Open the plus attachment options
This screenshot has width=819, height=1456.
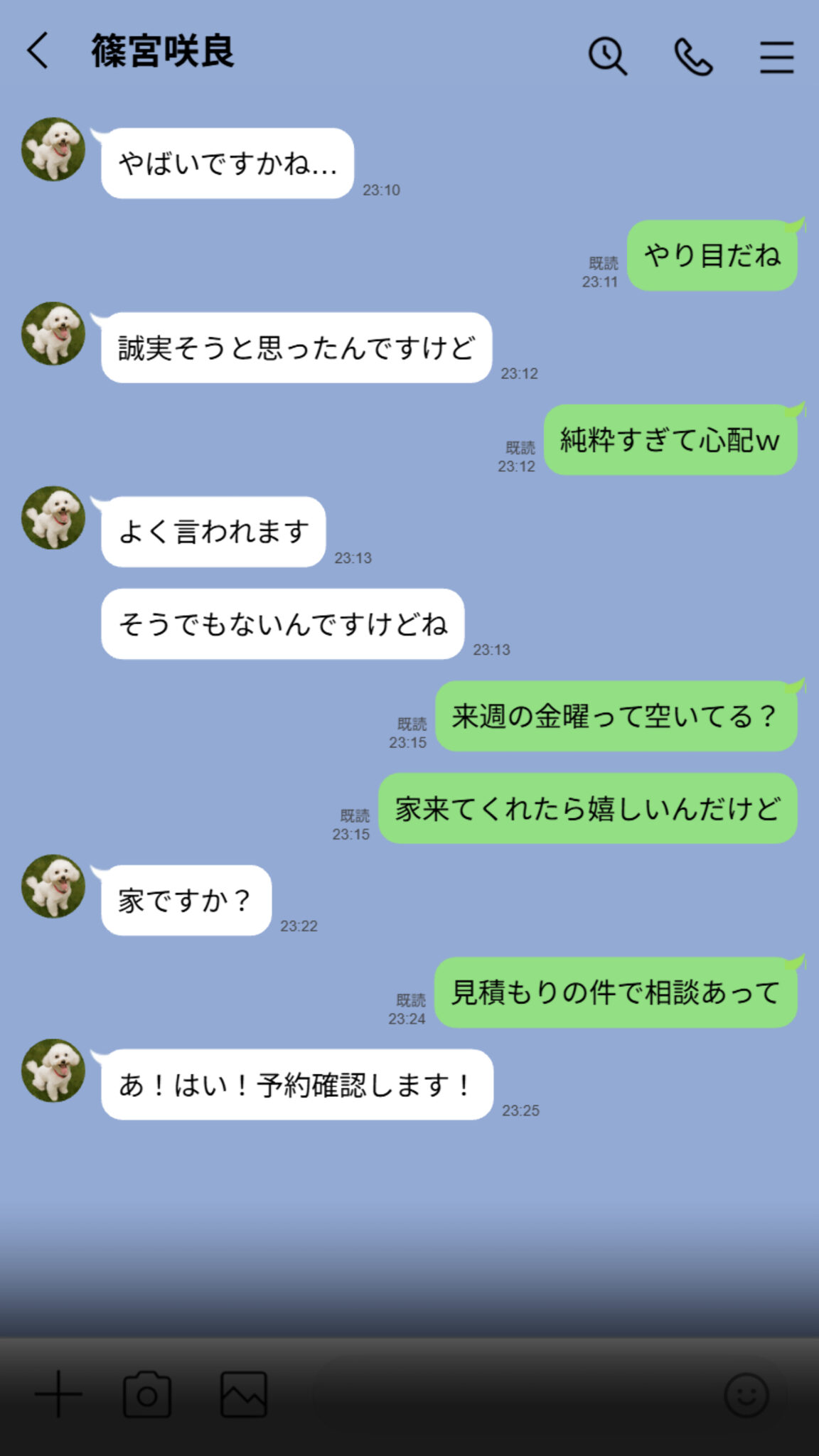(58, 1394)
